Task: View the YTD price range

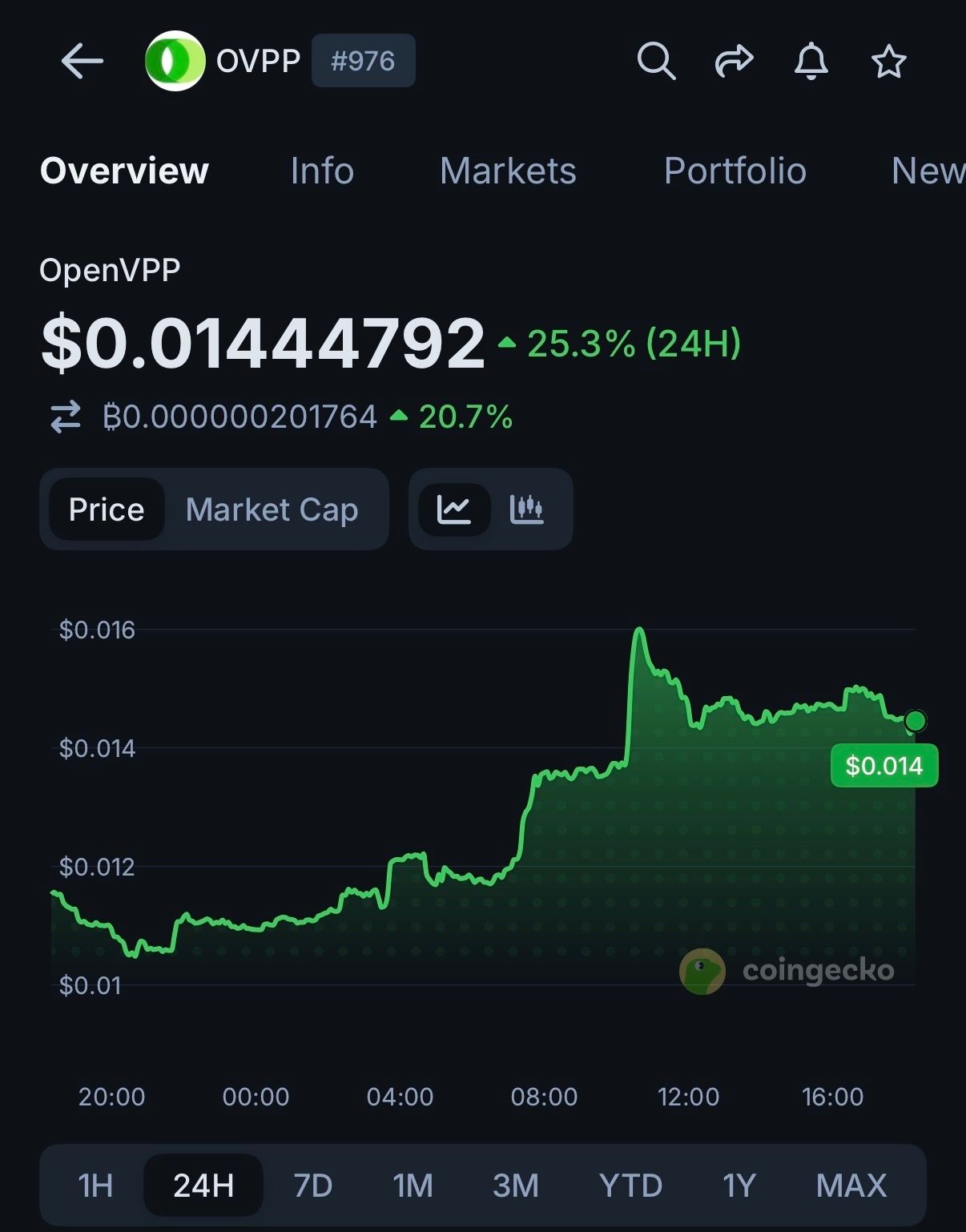Action: click(x=630, y=1185)
